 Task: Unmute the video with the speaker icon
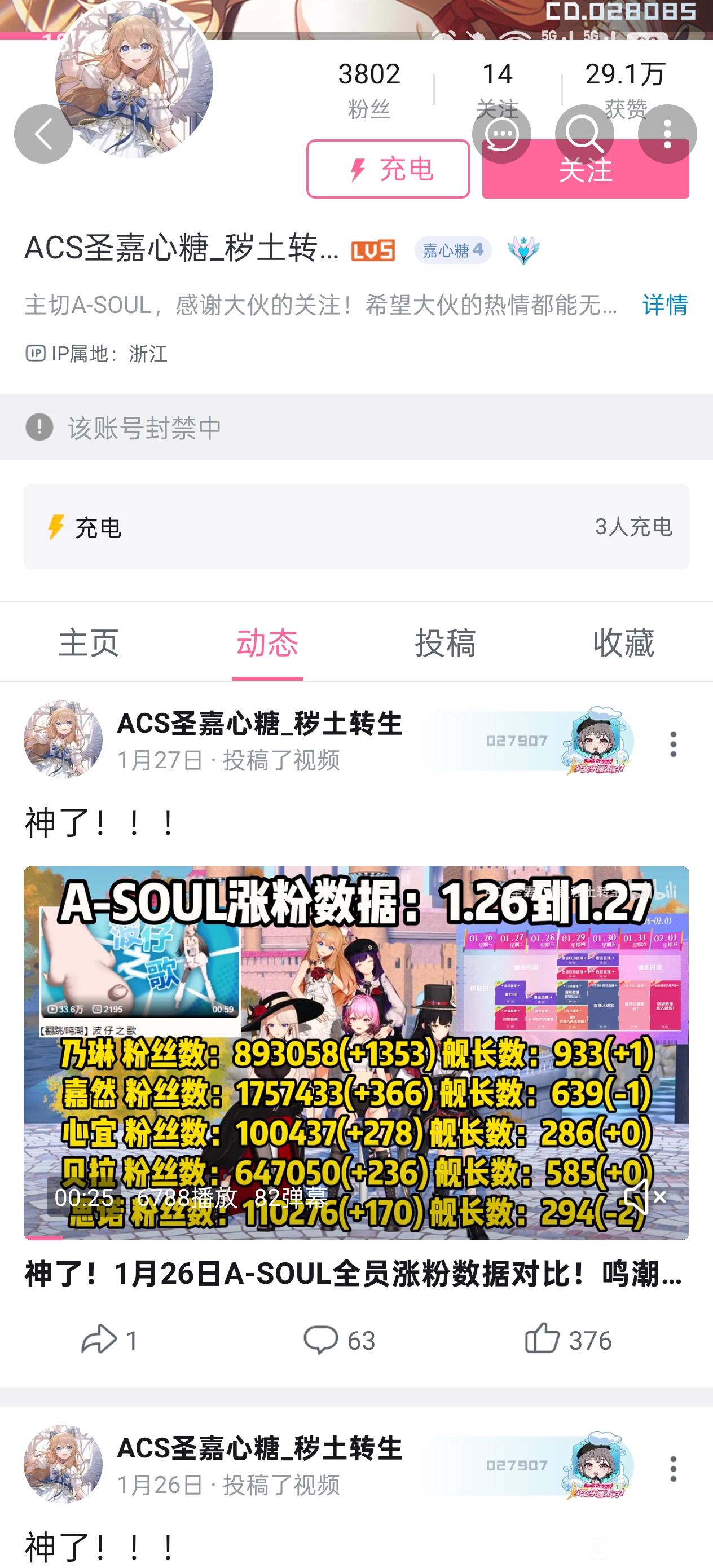tap(644, 1196)
